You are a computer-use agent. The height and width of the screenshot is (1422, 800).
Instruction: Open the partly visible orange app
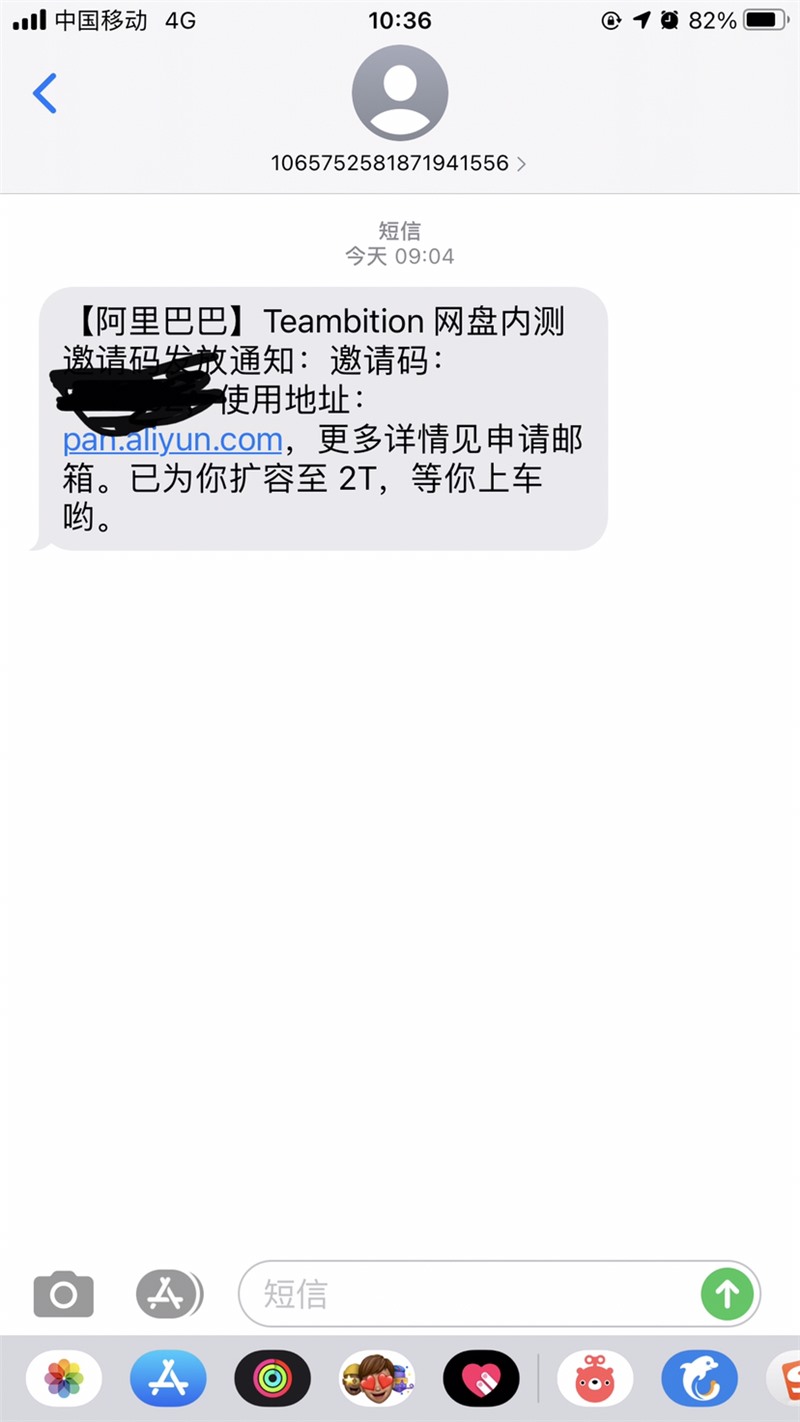[785, 1380]
